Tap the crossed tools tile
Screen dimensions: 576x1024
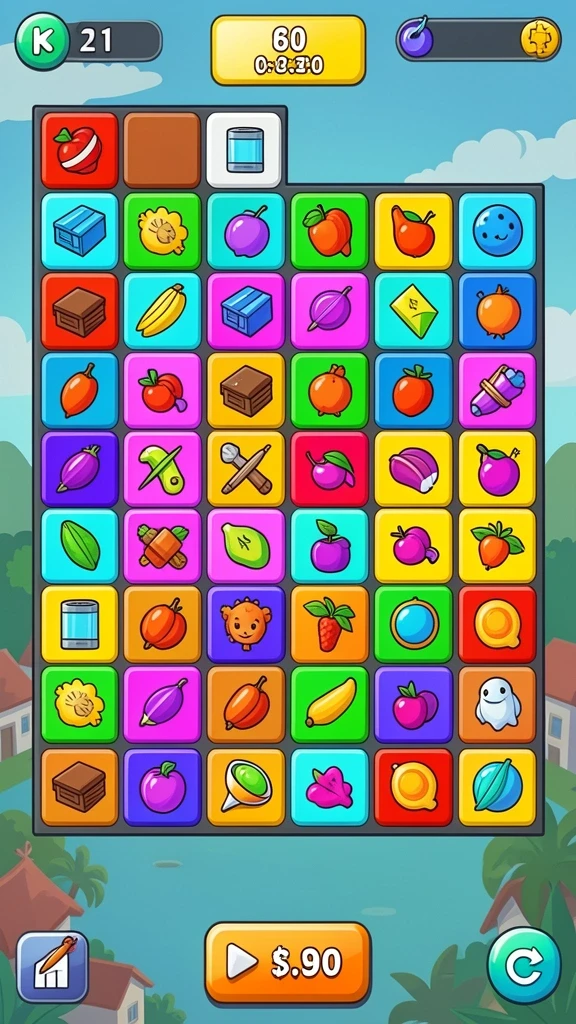(246, 468)
